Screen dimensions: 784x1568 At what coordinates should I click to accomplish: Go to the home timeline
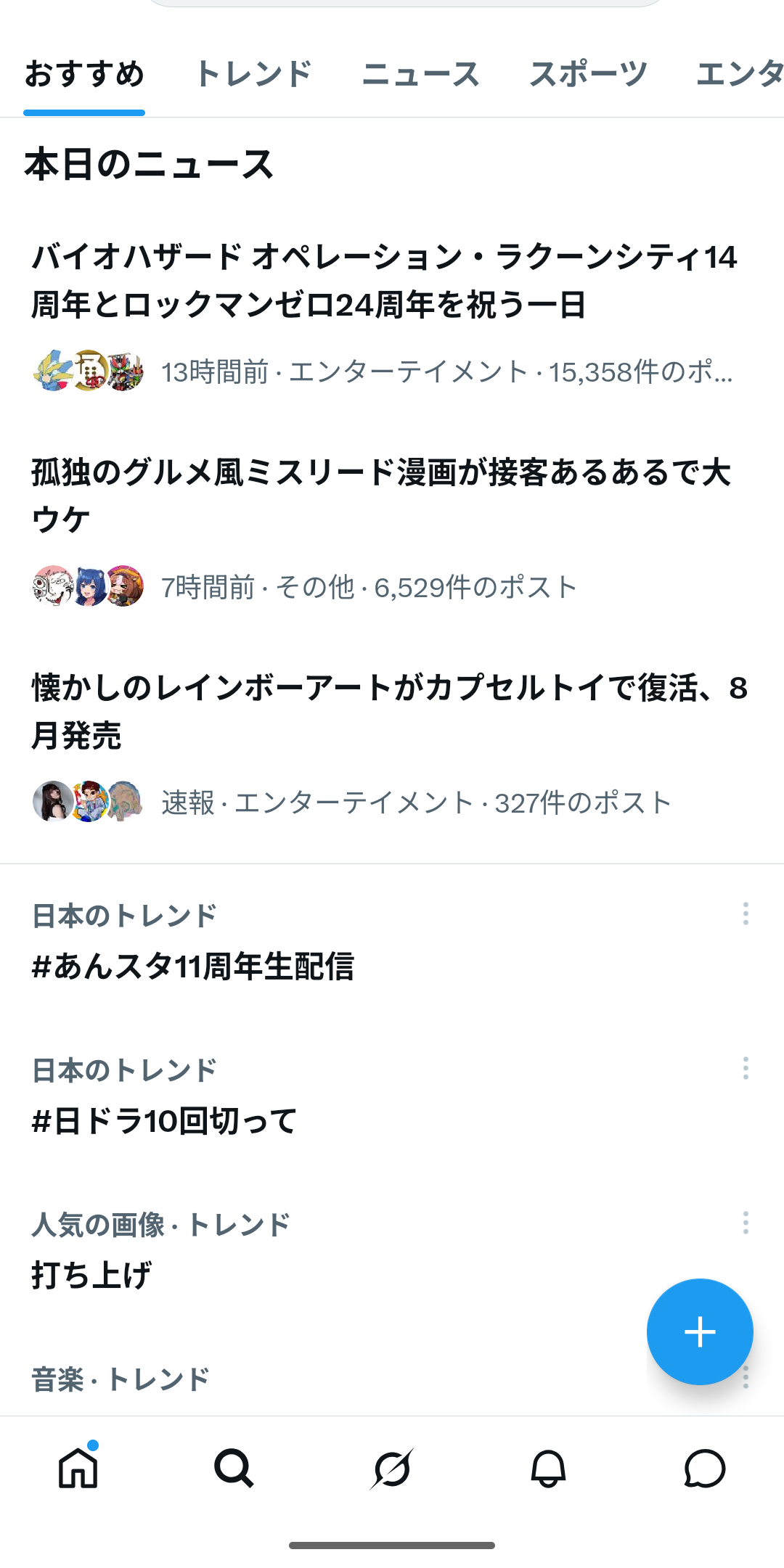click(x=78, y=1469)
